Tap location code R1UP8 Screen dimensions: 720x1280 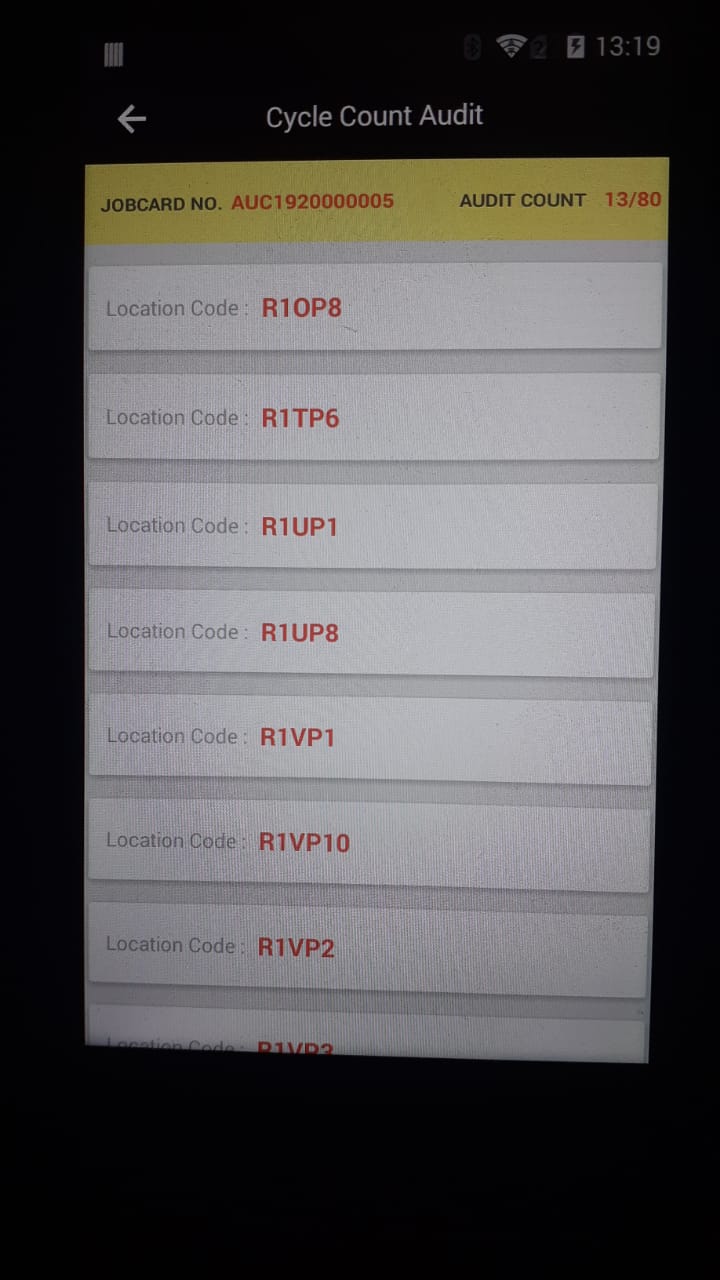click(372, 633)
